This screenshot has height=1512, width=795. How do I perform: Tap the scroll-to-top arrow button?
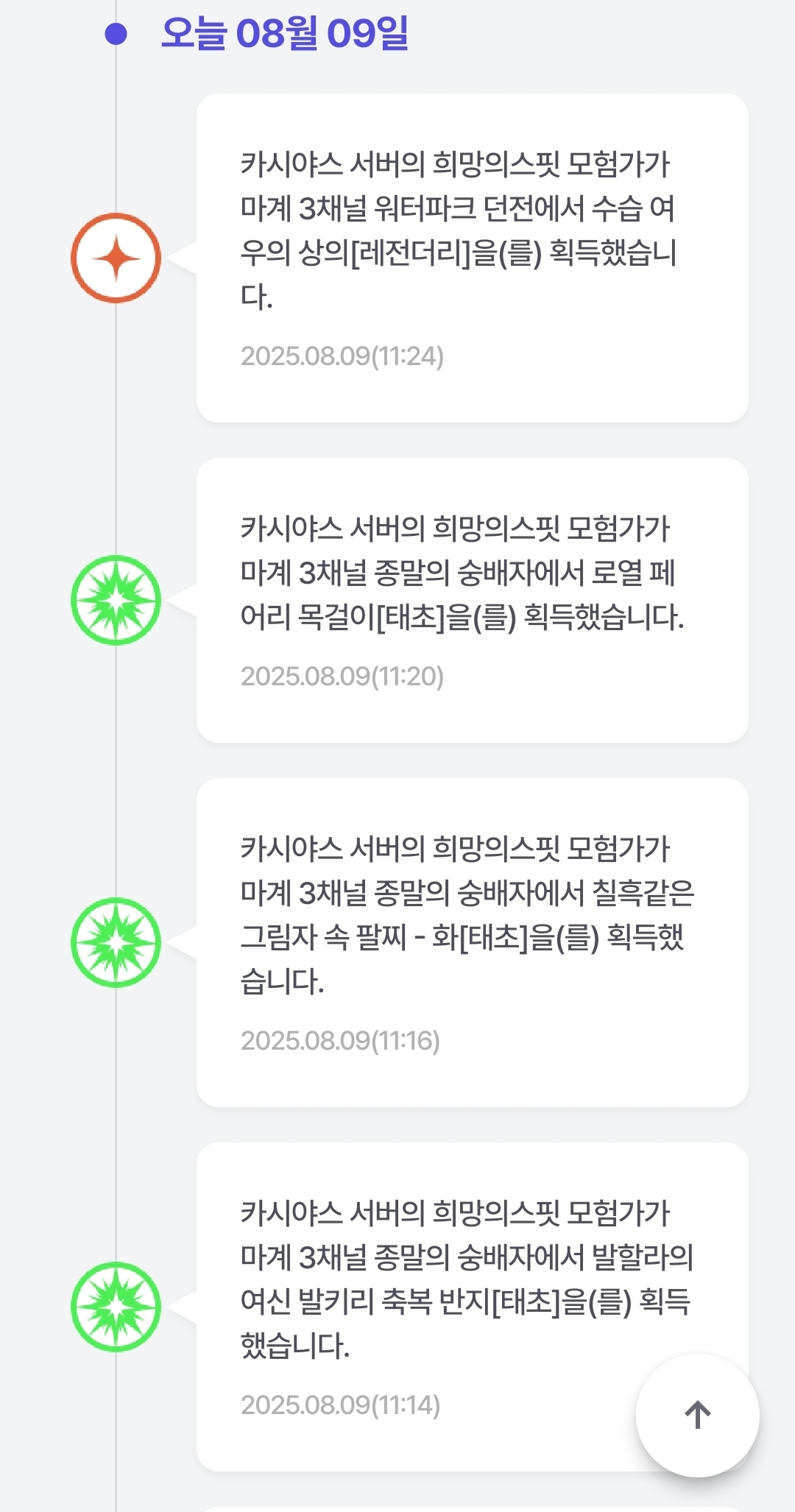coord(697,1415)
